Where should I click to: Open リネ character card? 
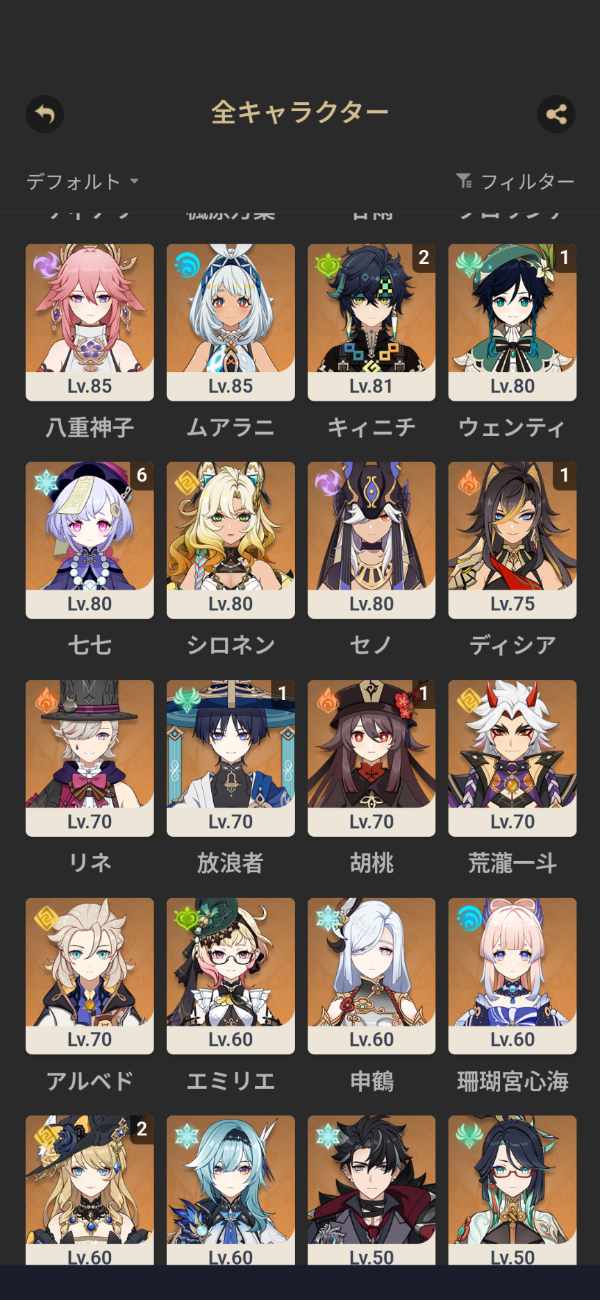[90, 758]
